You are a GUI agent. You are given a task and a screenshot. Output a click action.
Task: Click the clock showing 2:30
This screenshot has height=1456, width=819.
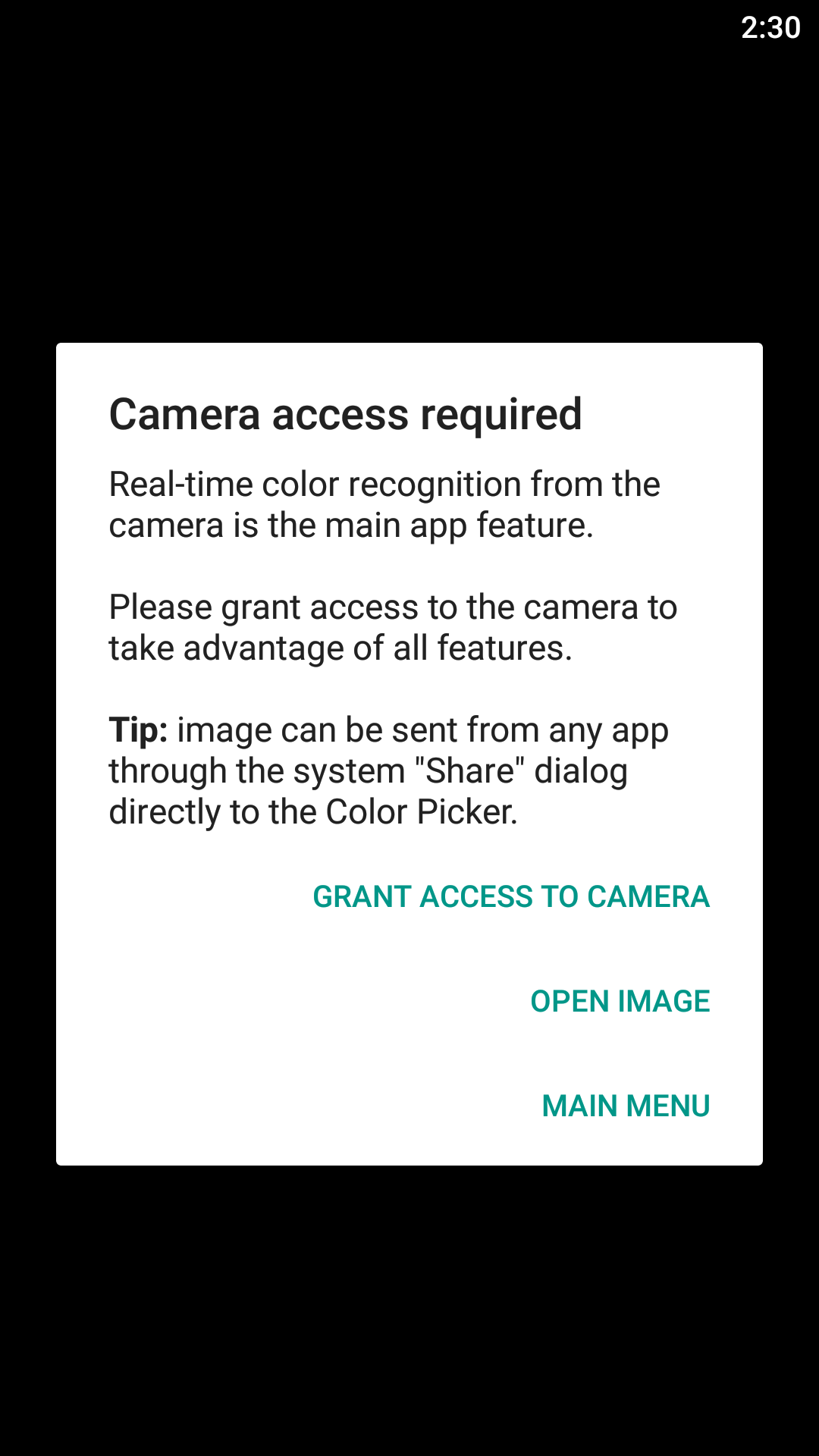tap(771, 27)
